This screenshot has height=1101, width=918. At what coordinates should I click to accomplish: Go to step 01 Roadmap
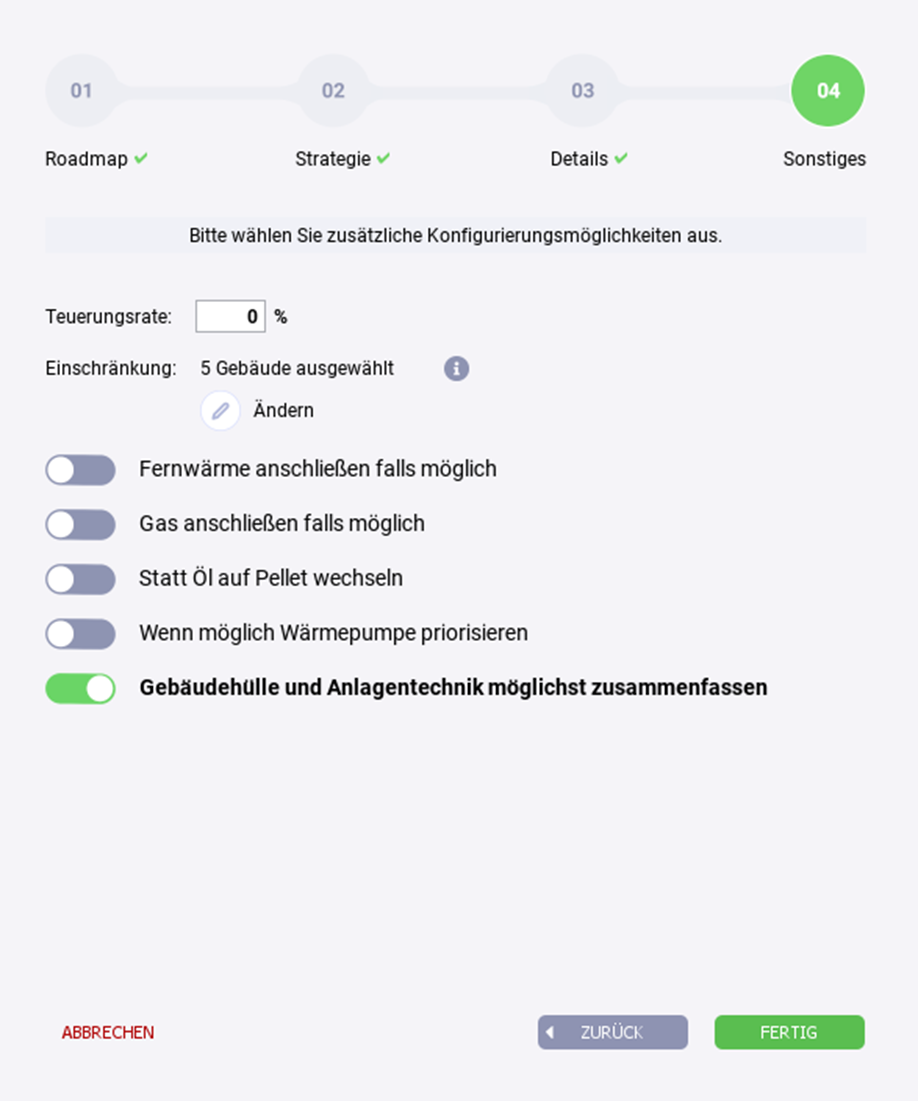tap(81, 91)
